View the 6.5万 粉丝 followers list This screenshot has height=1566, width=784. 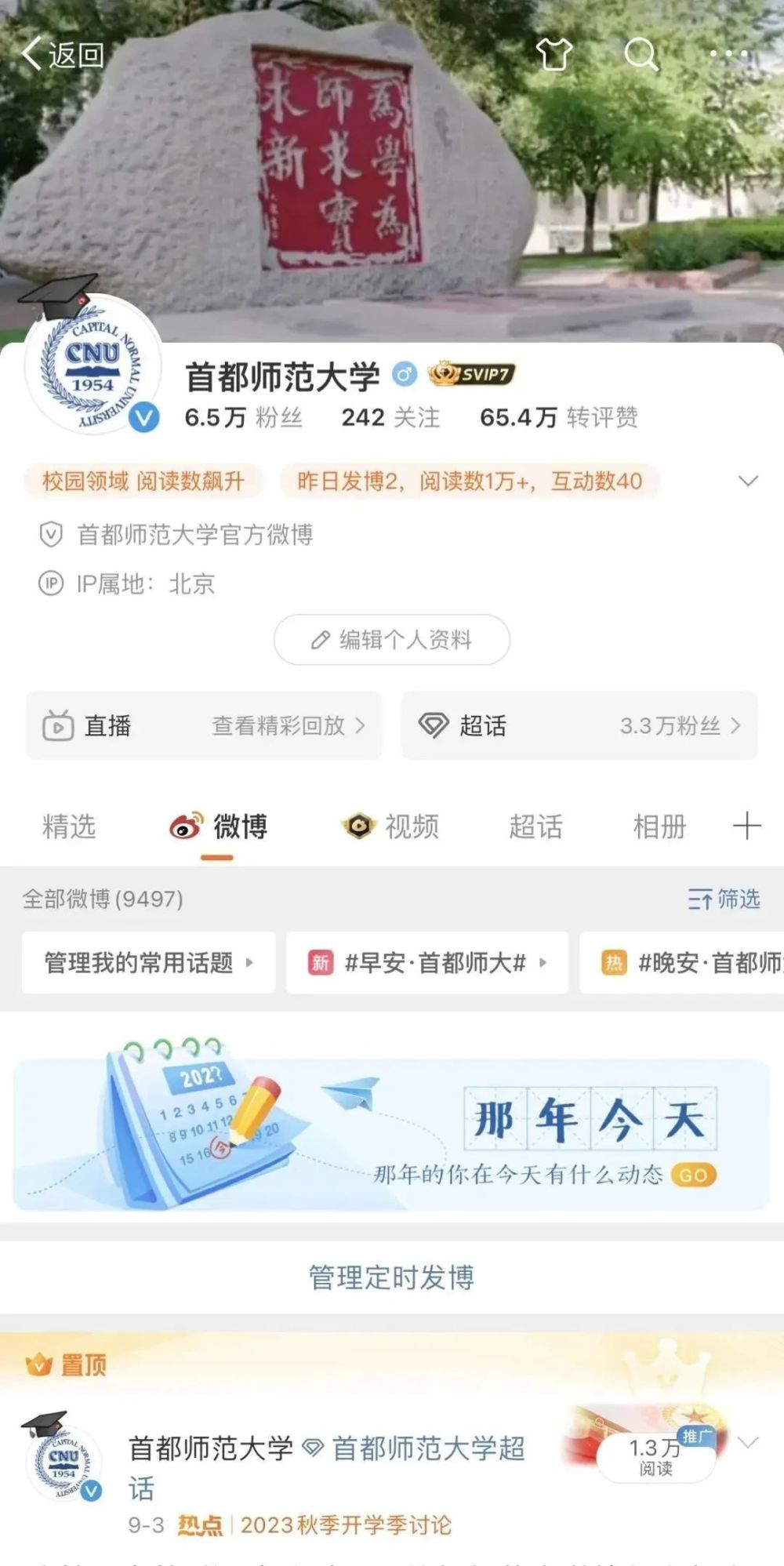pos(243,417)
